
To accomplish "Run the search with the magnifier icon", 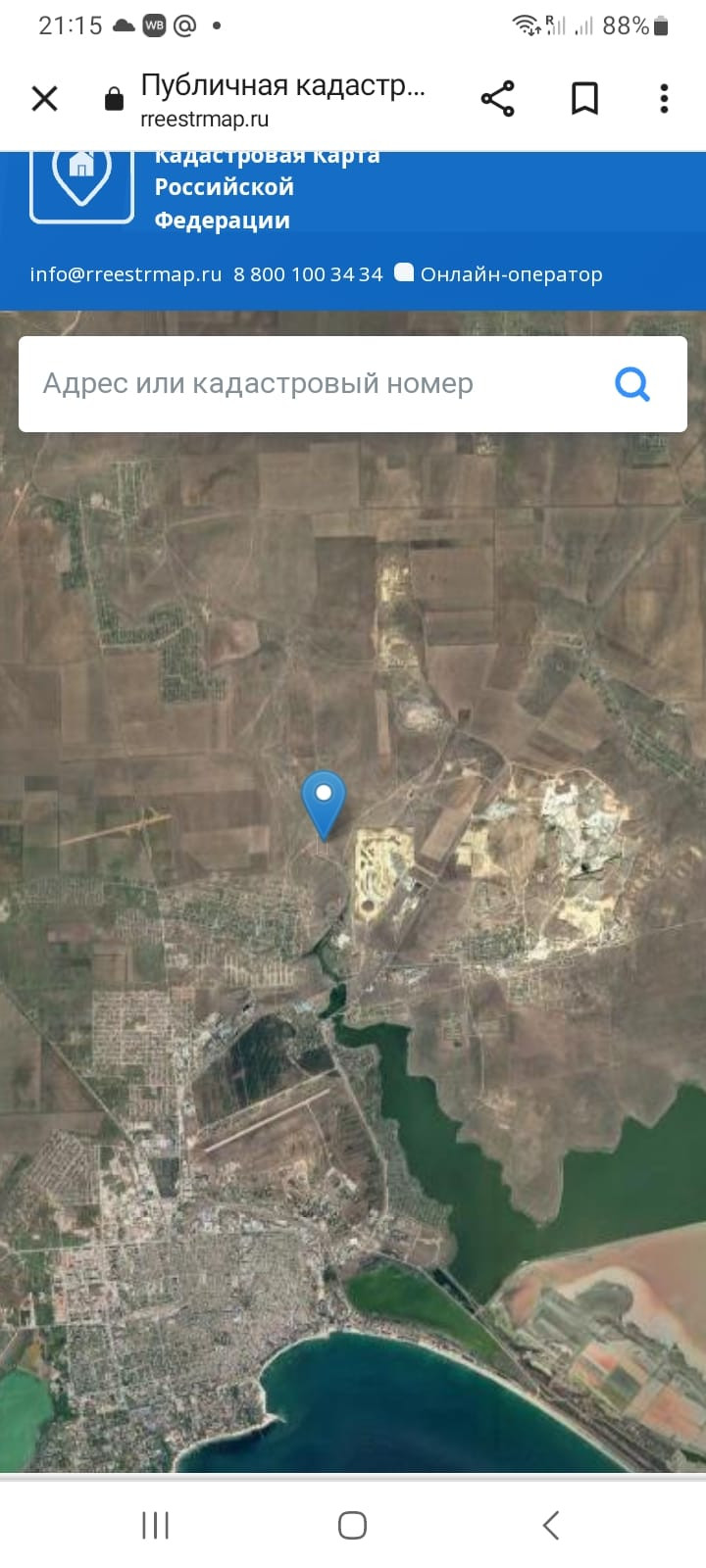I will point(632,384).
